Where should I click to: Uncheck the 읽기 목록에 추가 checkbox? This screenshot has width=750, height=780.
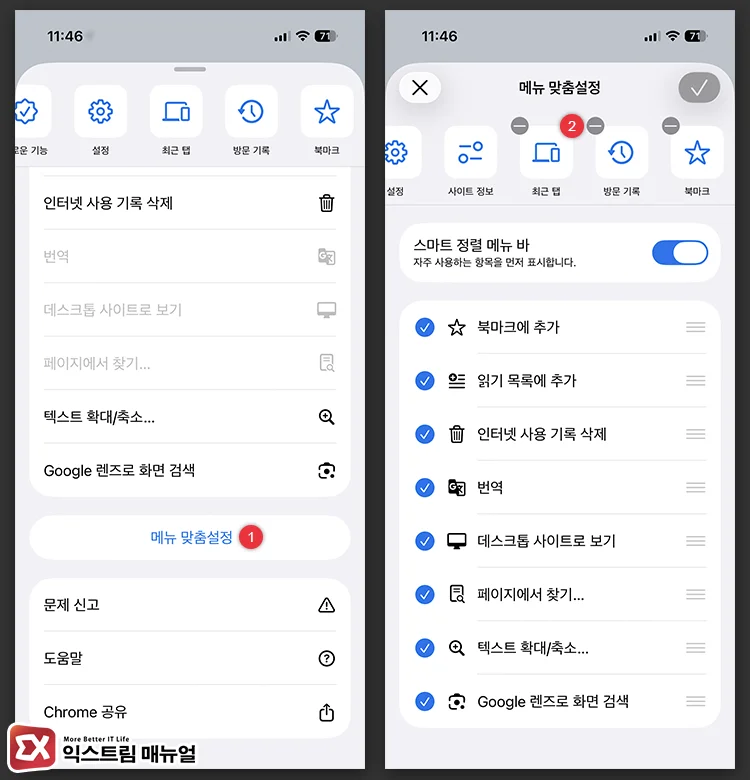click(424, 380)
